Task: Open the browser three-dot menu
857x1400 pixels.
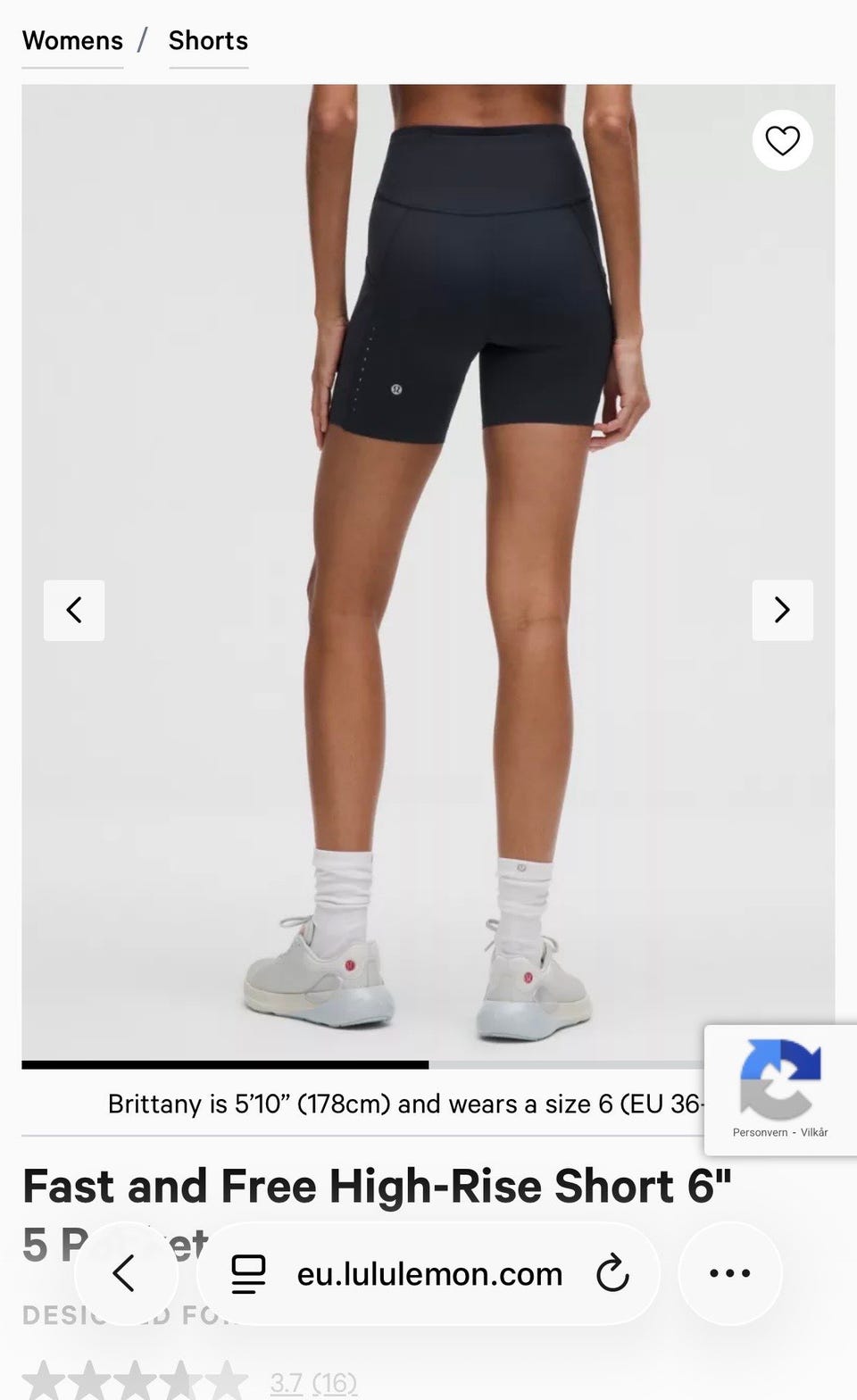Action: [x=729, y=1273]
